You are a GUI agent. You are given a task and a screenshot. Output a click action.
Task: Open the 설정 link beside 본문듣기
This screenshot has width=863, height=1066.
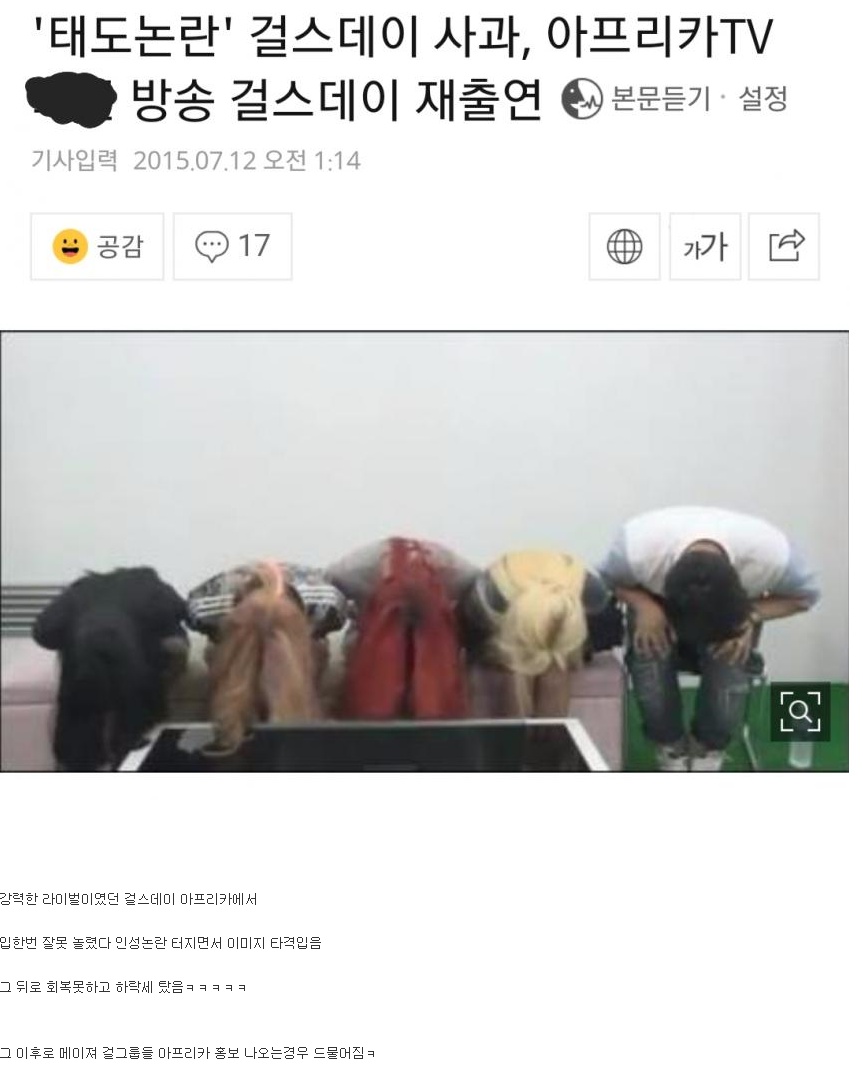[763, 99]
